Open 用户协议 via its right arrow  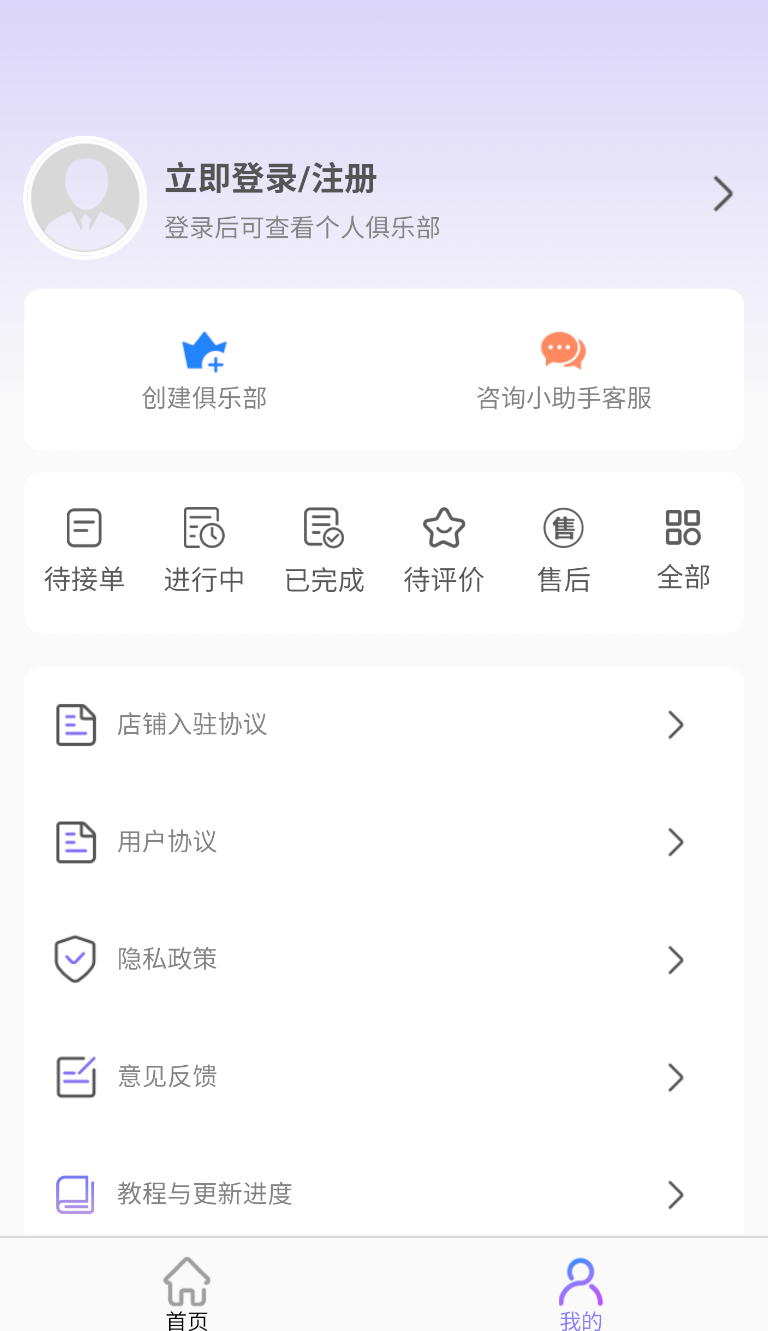675,842
